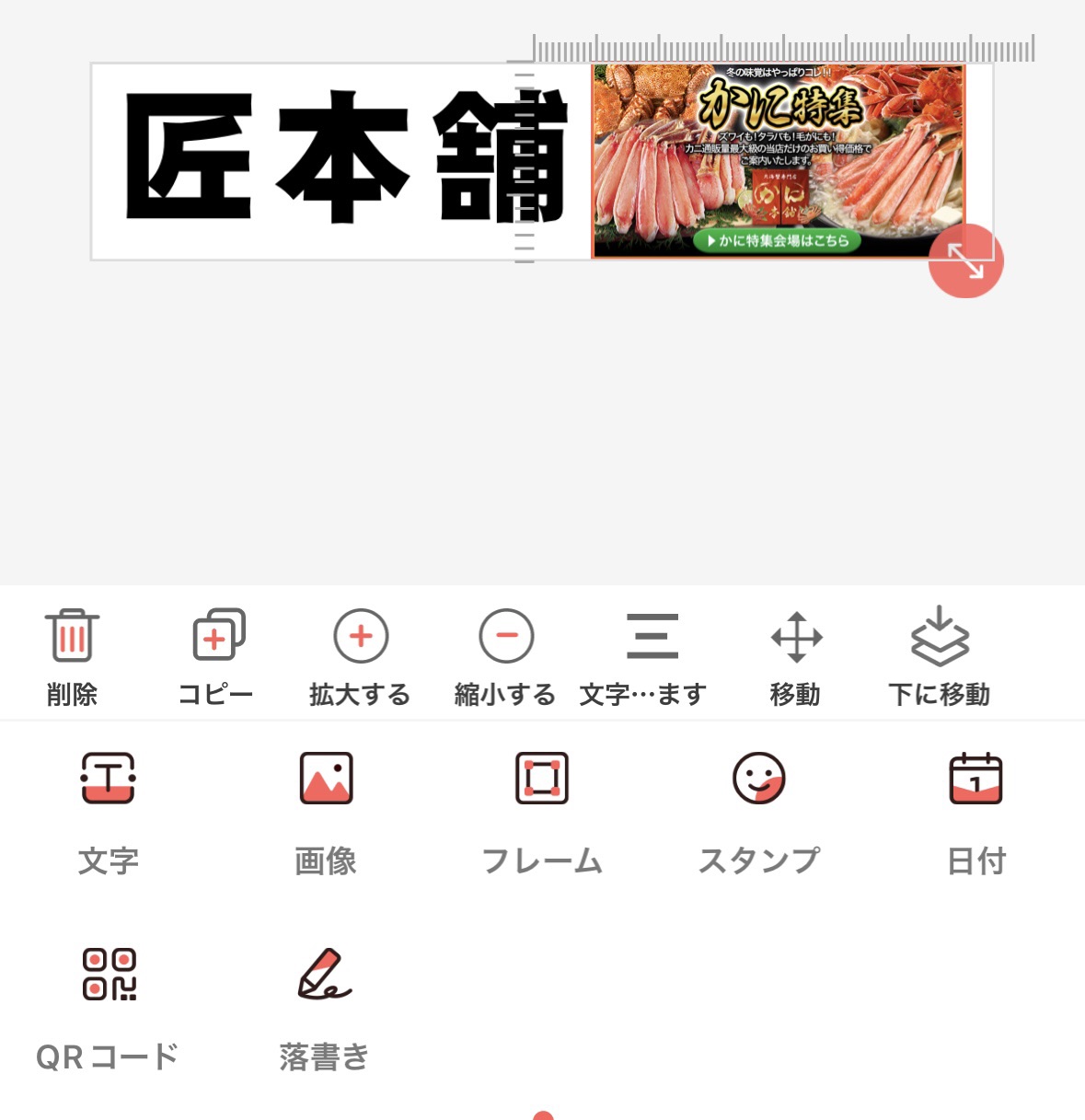Select the 匠本舗 text element
Image resolution: width=1085 pixels, height=1120 pixels.
341,158
